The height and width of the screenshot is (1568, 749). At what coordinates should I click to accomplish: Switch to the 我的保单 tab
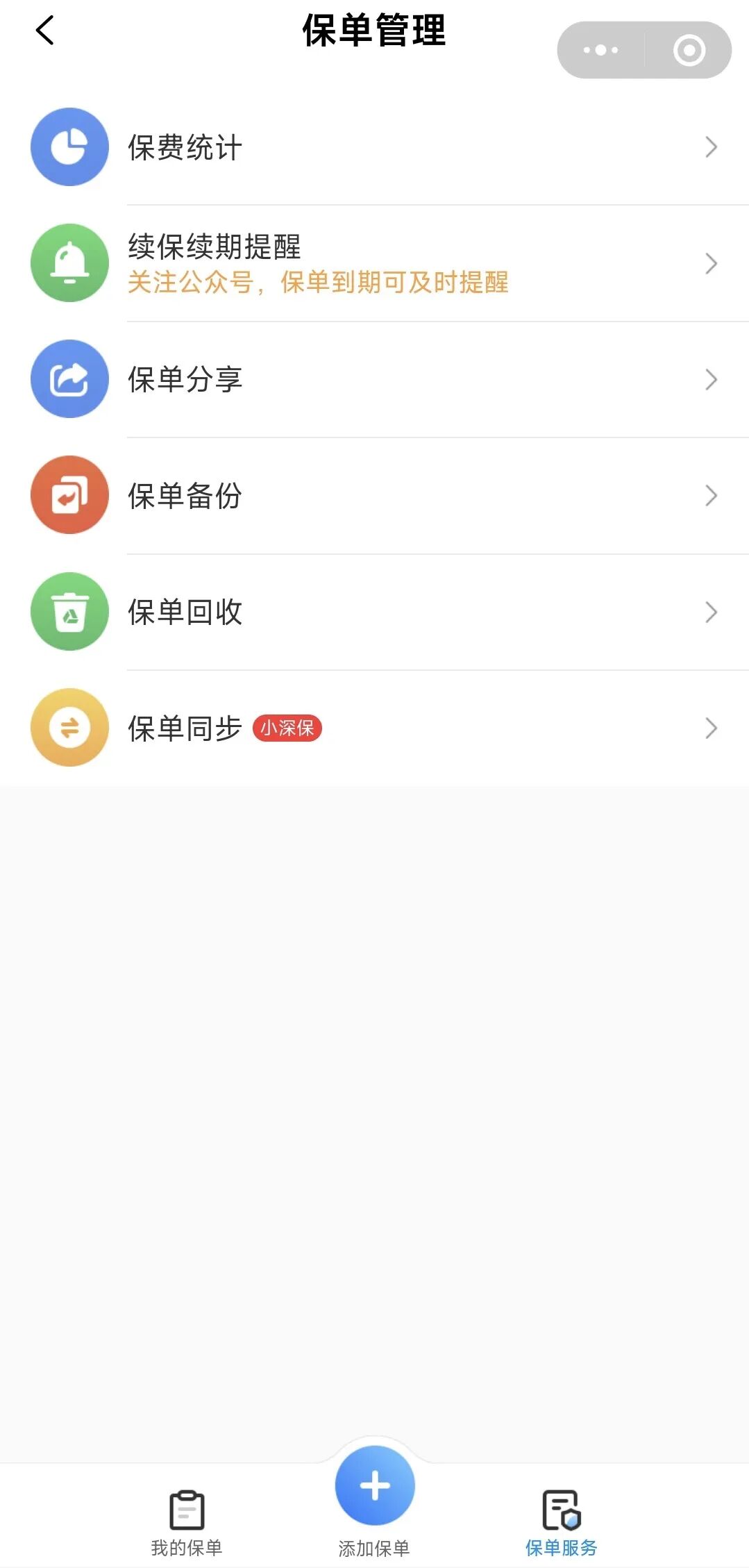(x=187, y=1522)
